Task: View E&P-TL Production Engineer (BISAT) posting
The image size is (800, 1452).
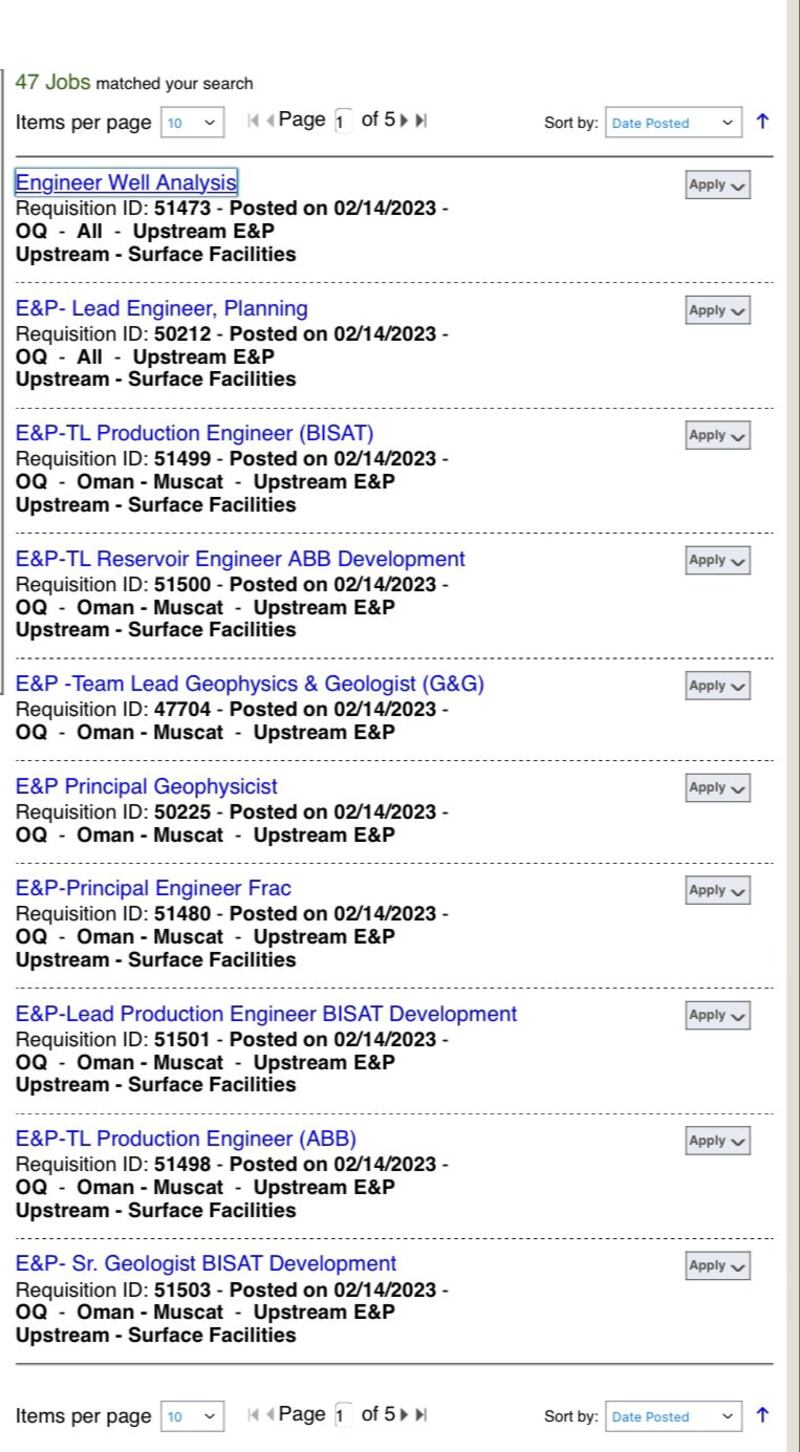Action: coord(194,433)
